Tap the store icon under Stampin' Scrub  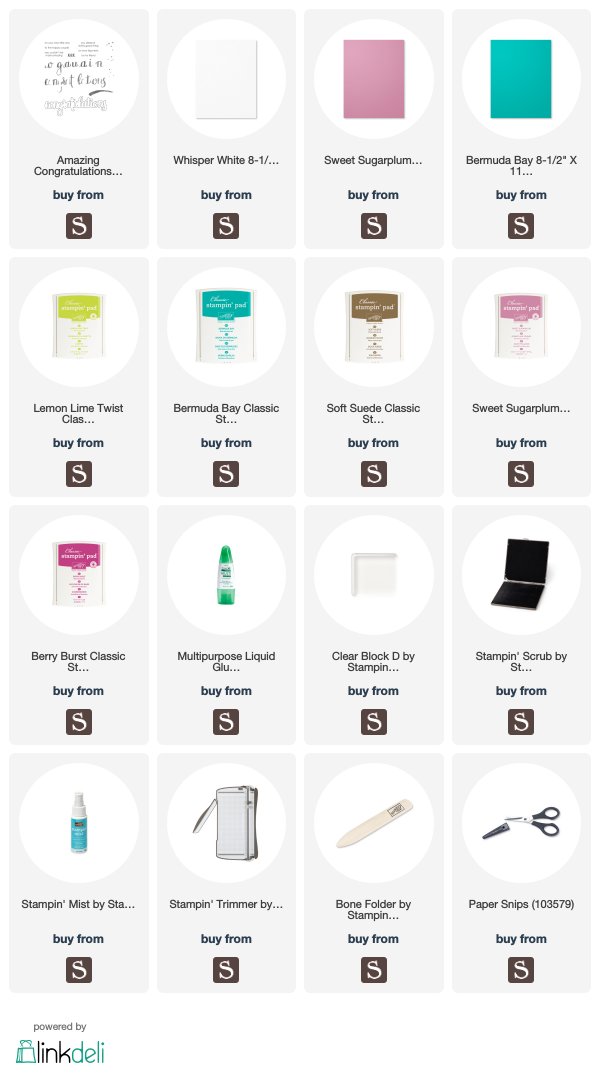(521, 722)
